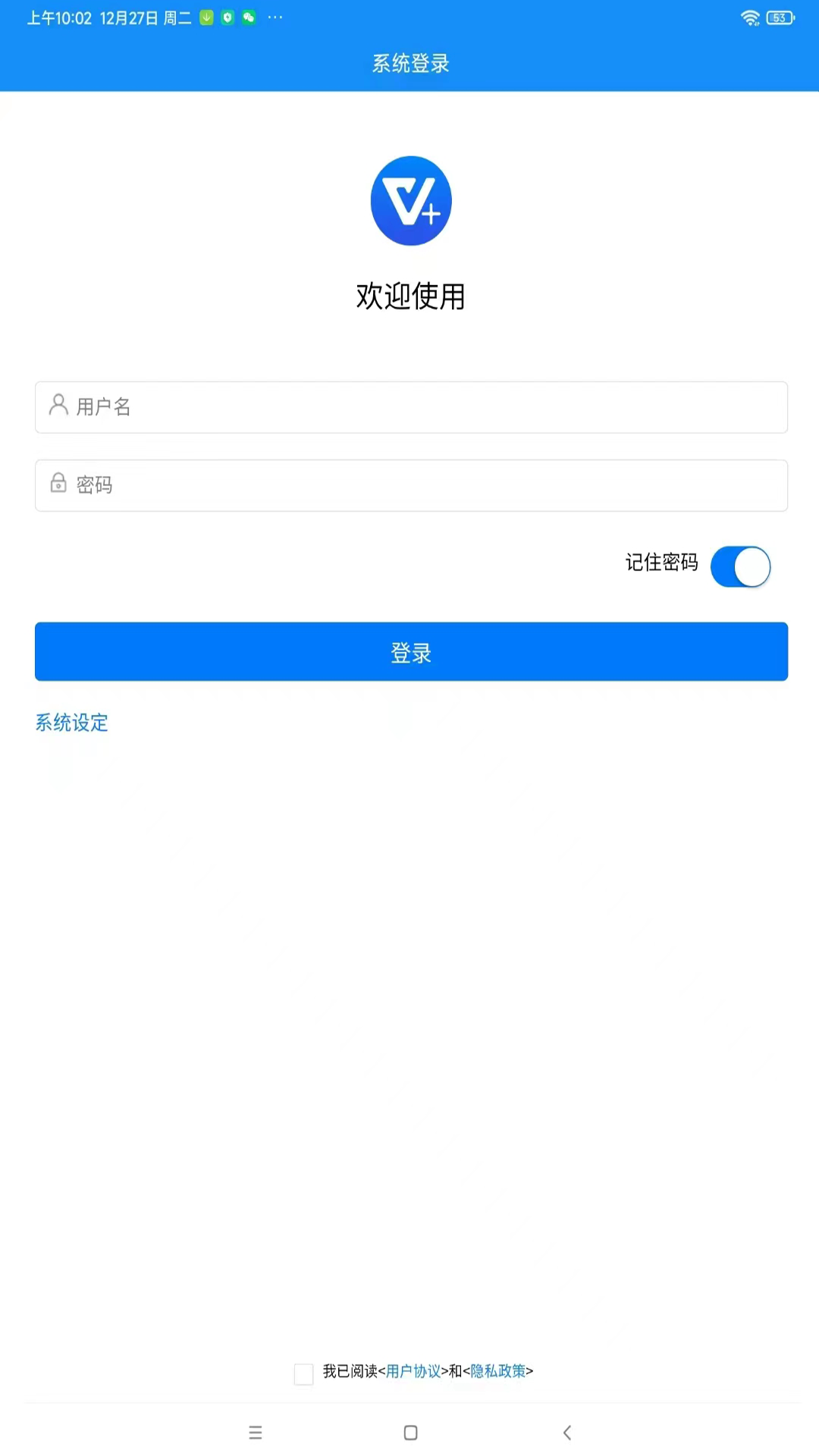Check the agreement checkbox at the bottom

303,1374
